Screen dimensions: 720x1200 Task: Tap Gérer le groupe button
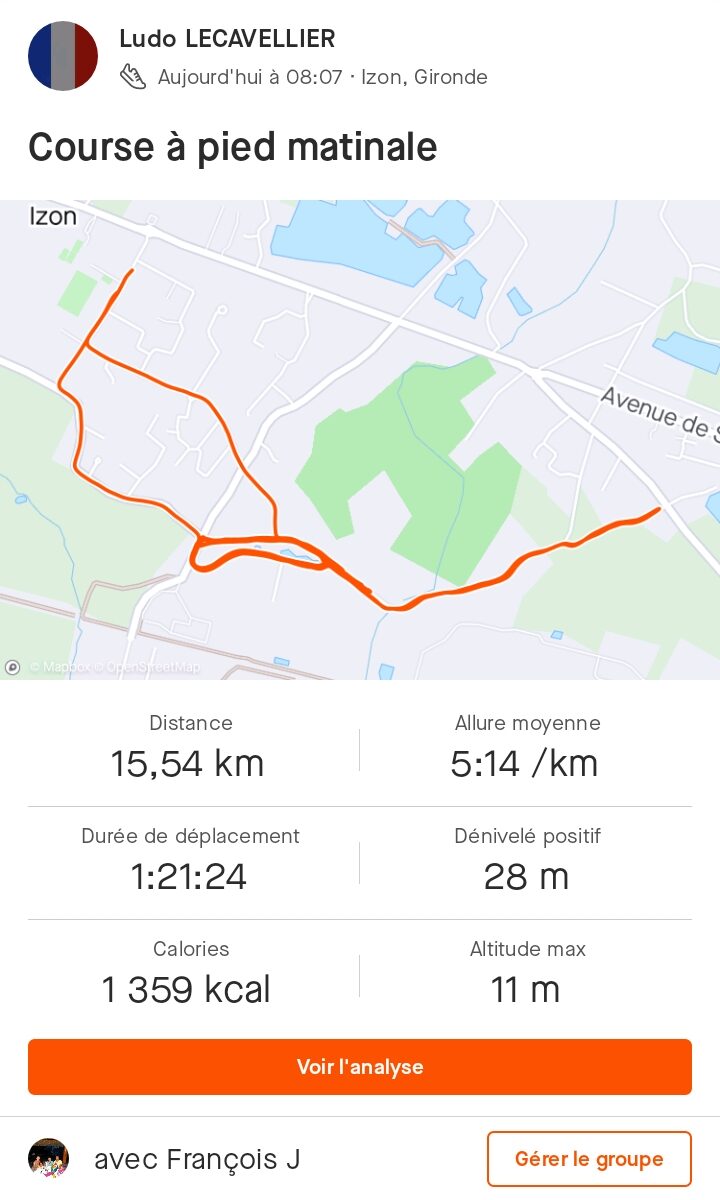pos(589,1159)
